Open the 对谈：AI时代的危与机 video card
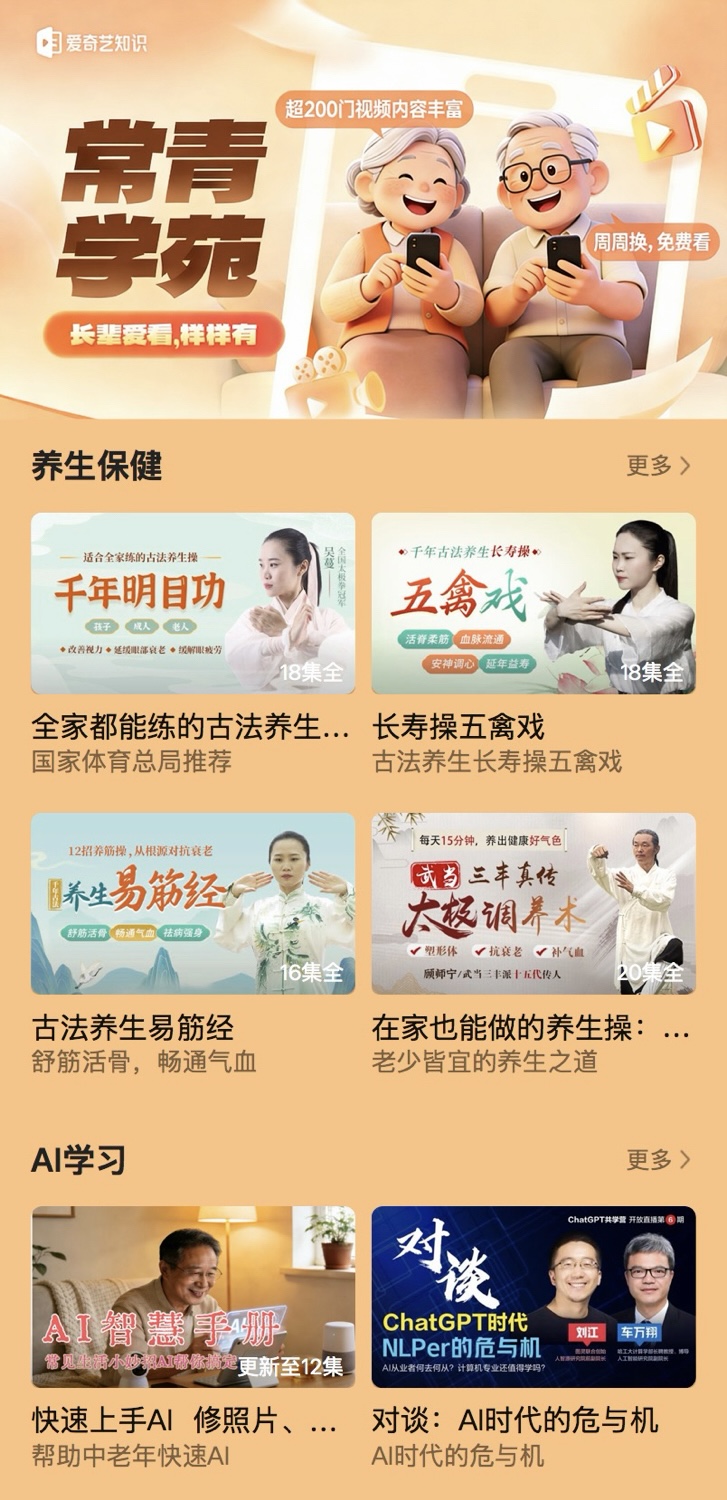This screenshot has width=727, height=1500. [533, 1296]
